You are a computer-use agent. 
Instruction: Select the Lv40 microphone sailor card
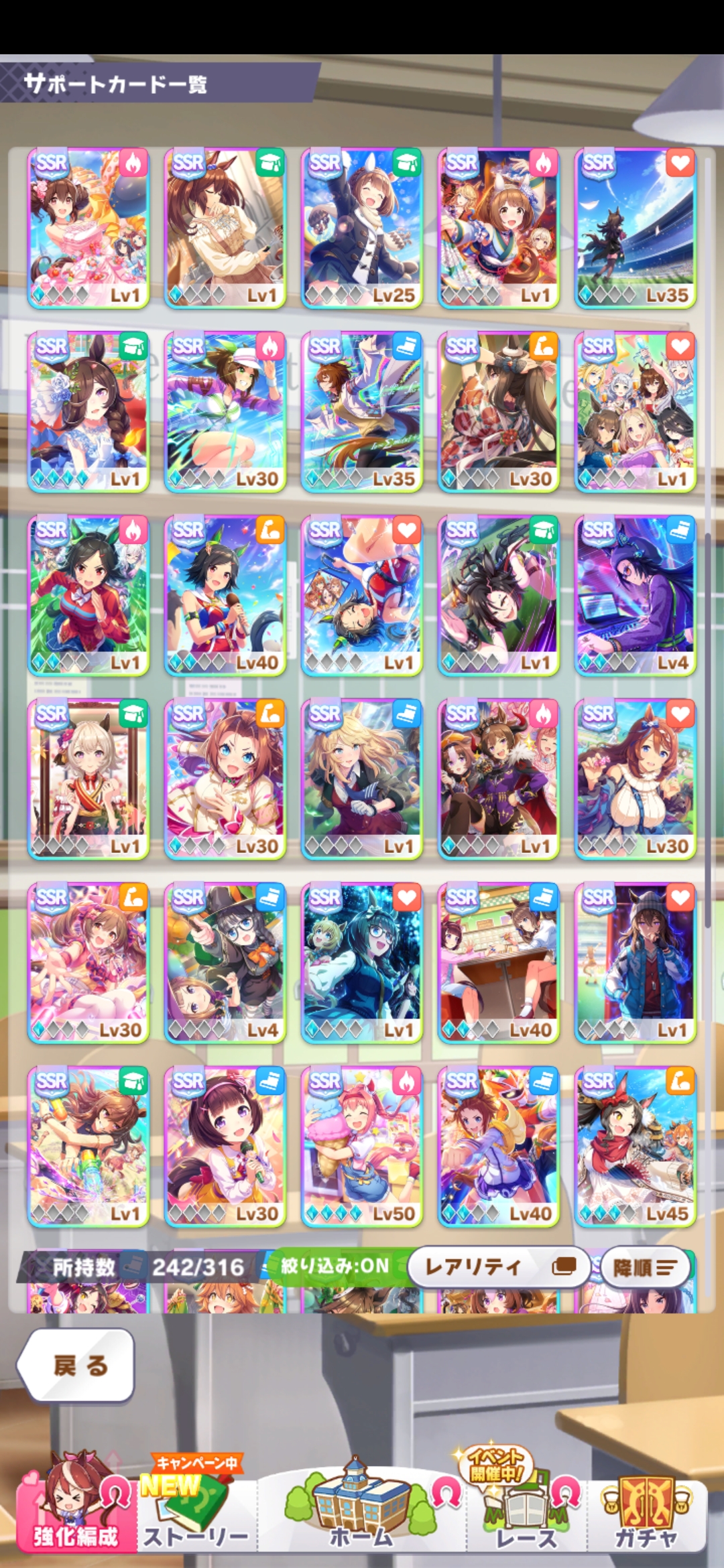click(x=225, y=595)
